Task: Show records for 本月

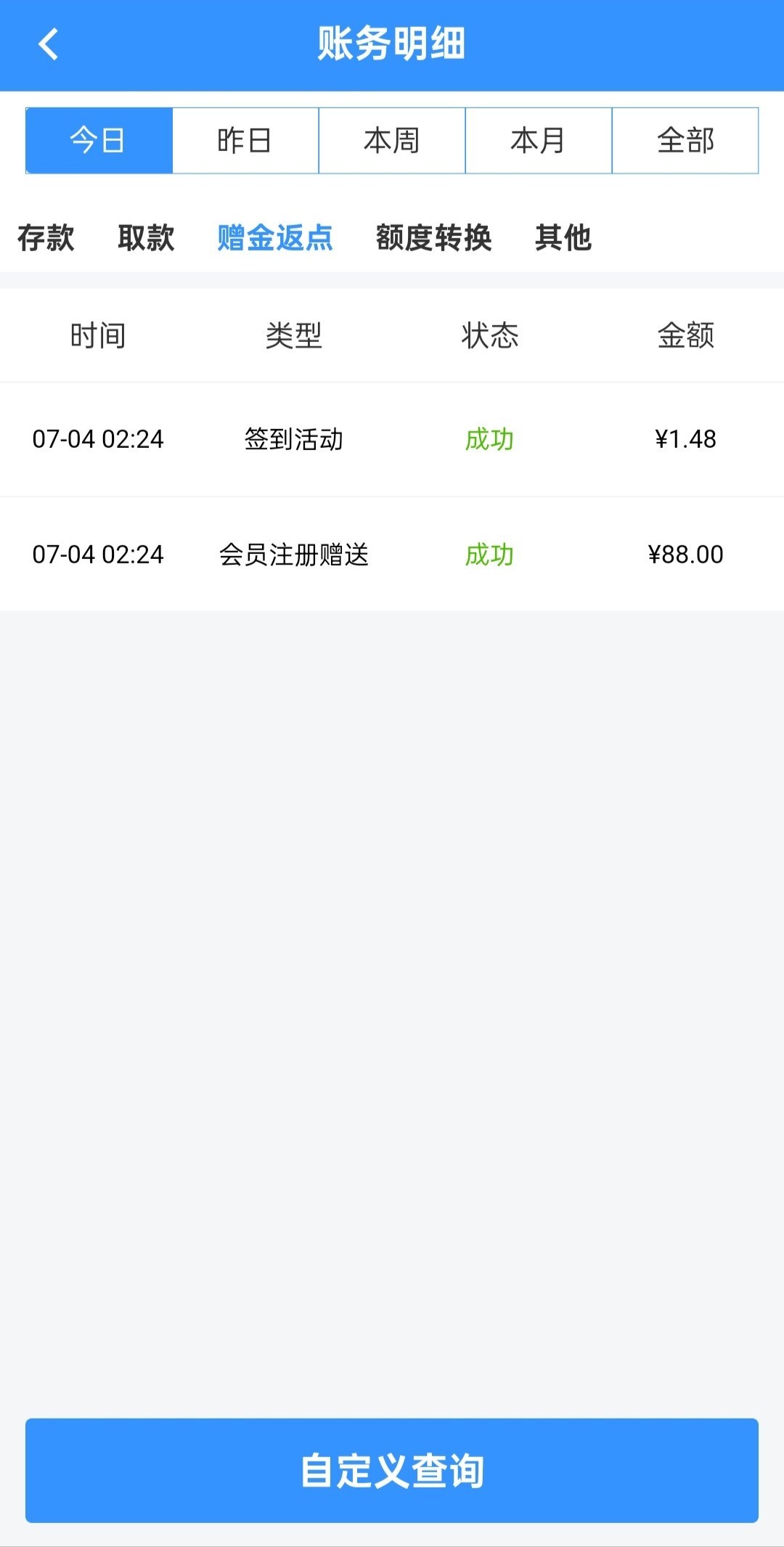Action: (x=539, y=141)
